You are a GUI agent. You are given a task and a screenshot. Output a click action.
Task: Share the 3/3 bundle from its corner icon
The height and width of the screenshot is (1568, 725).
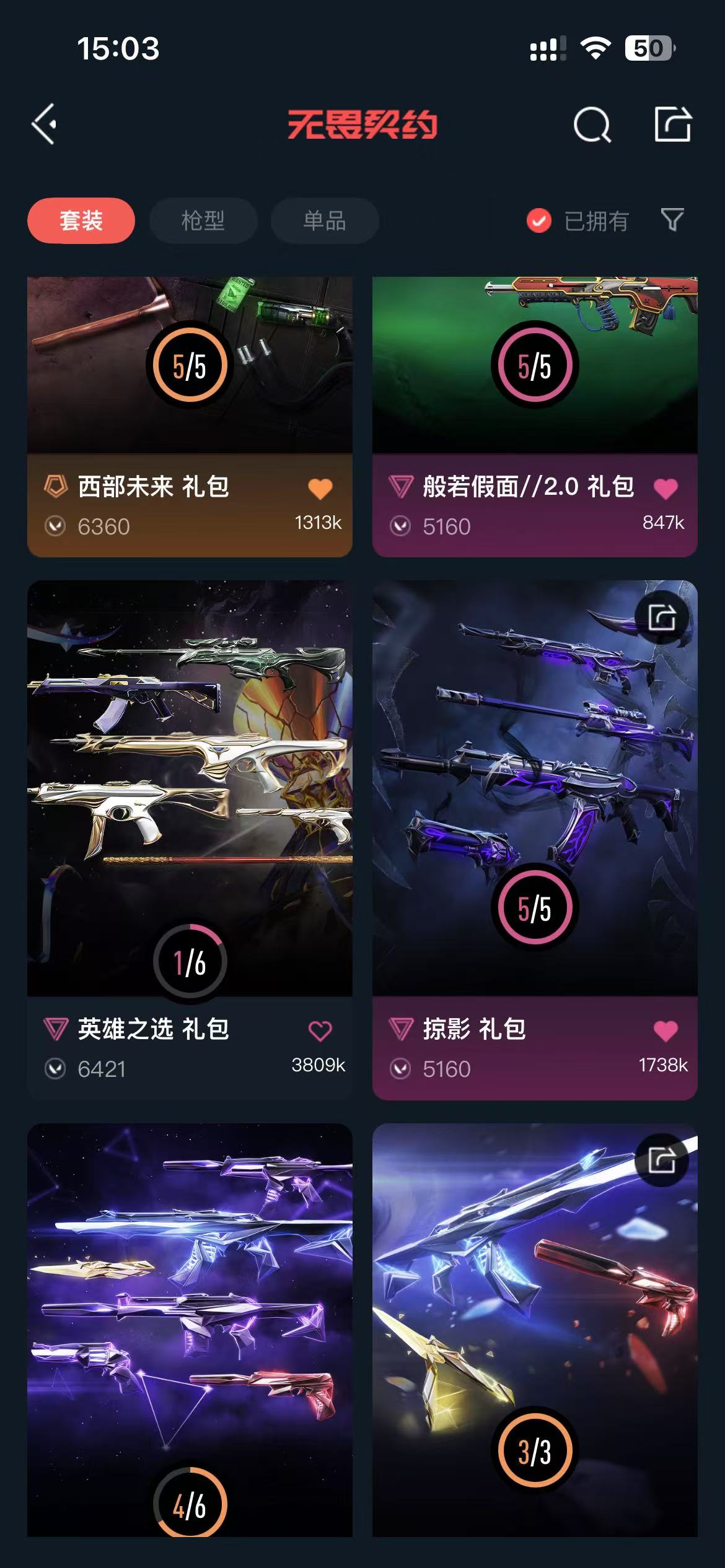662,1160
